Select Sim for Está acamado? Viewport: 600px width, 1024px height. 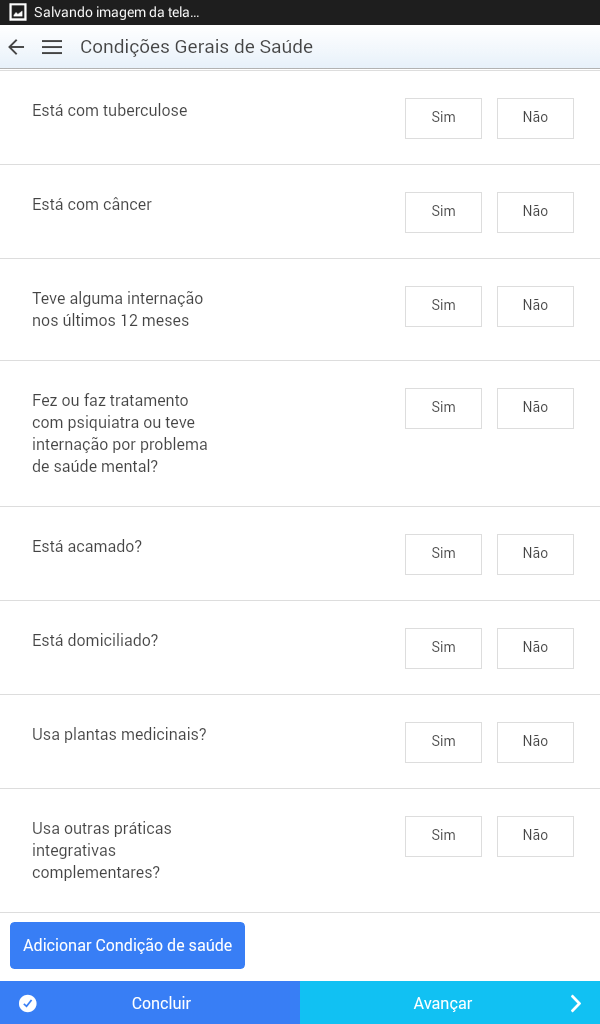(443, 554)
